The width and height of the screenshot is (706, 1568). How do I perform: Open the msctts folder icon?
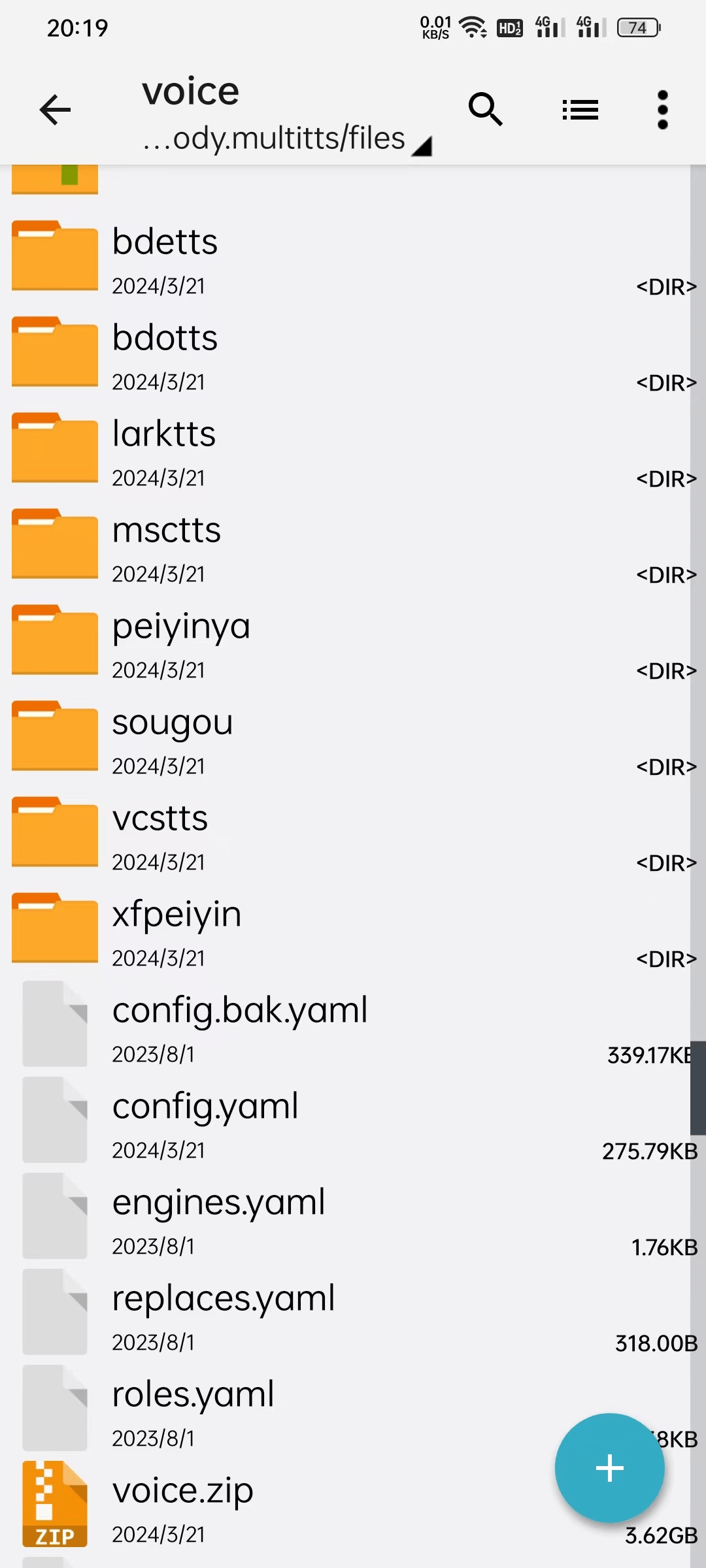click(55, 544)
